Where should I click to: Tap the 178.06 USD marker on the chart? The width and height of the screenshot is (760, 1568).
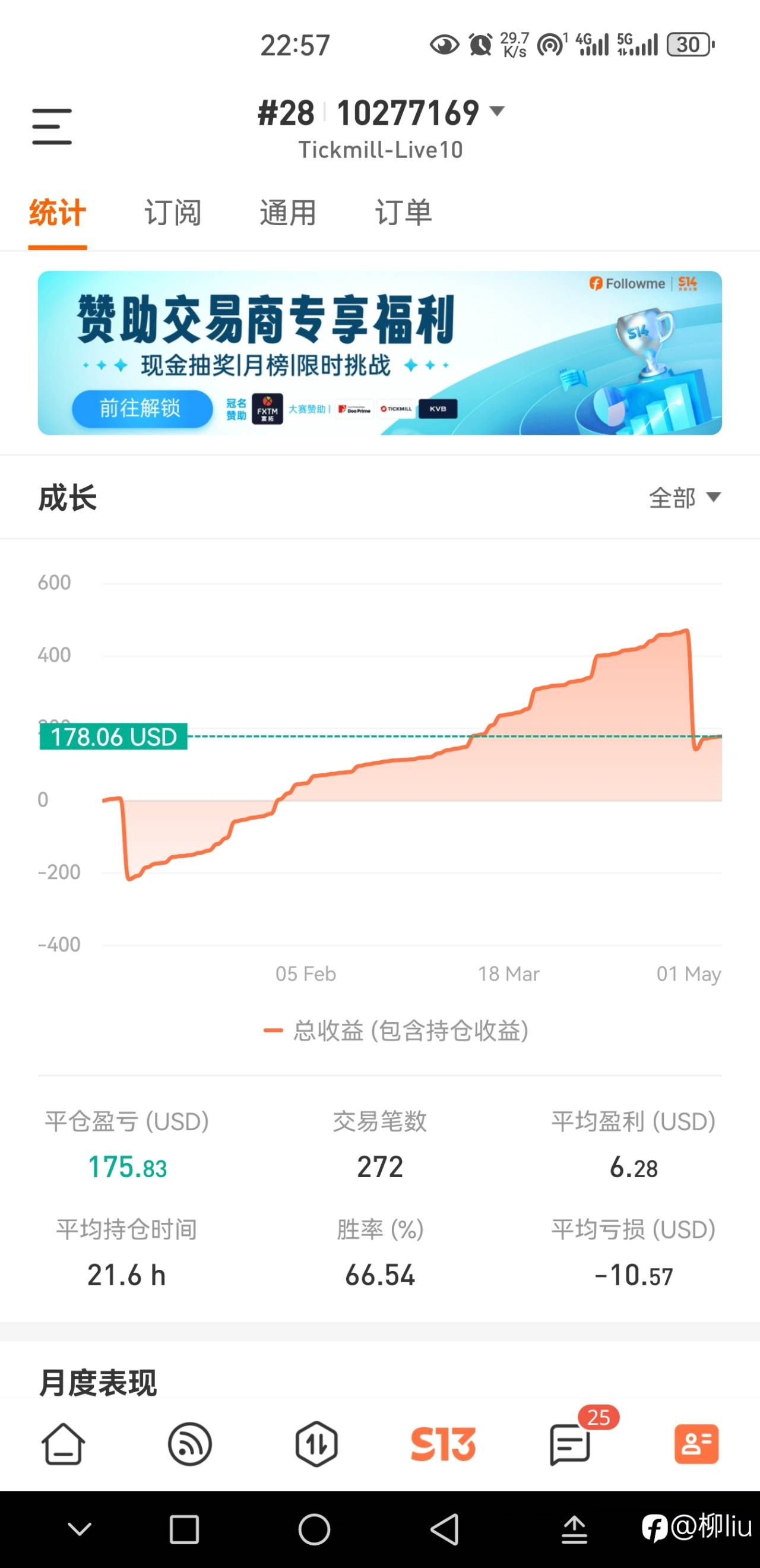pyautogui.click(x=113, y=736)
